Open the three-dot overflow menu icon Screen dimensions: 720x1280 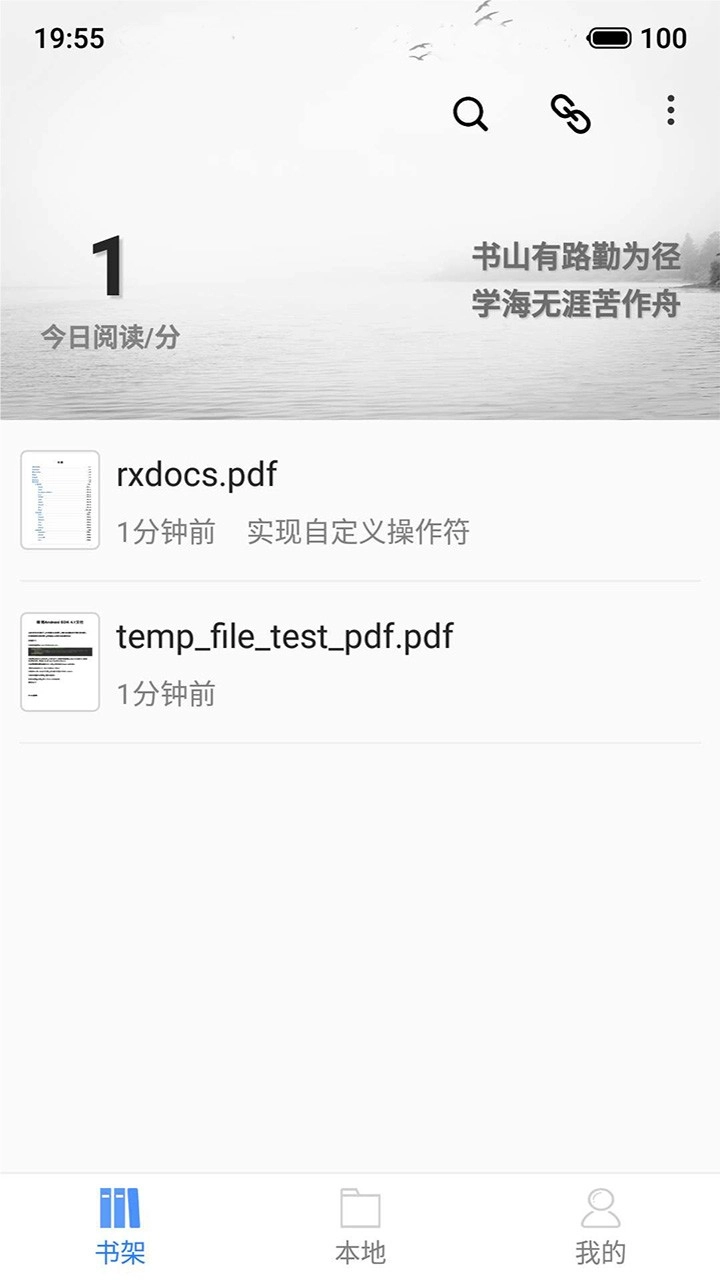tap(669, 111)
